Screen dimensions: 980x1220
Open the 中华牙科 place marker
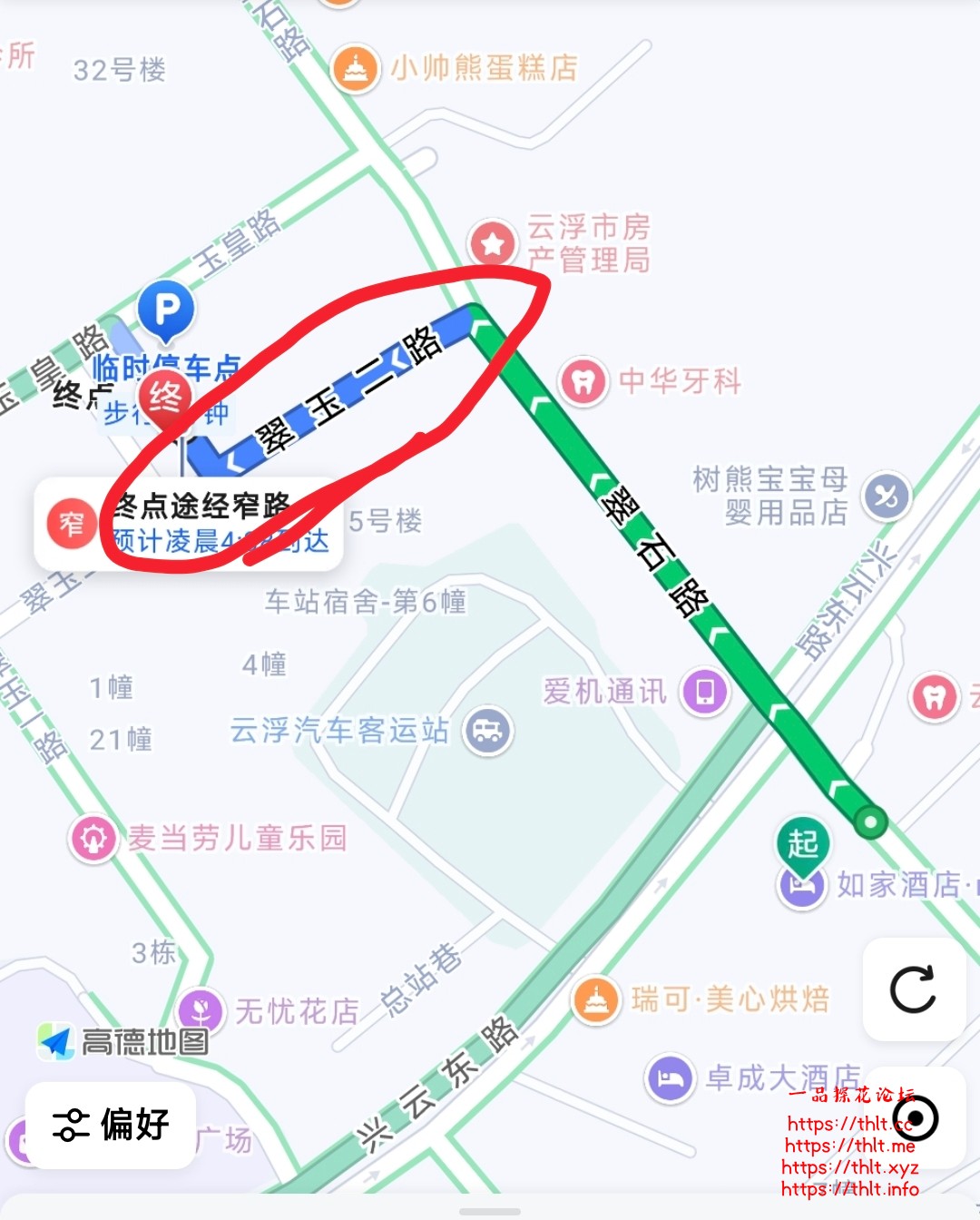point(583,381)
